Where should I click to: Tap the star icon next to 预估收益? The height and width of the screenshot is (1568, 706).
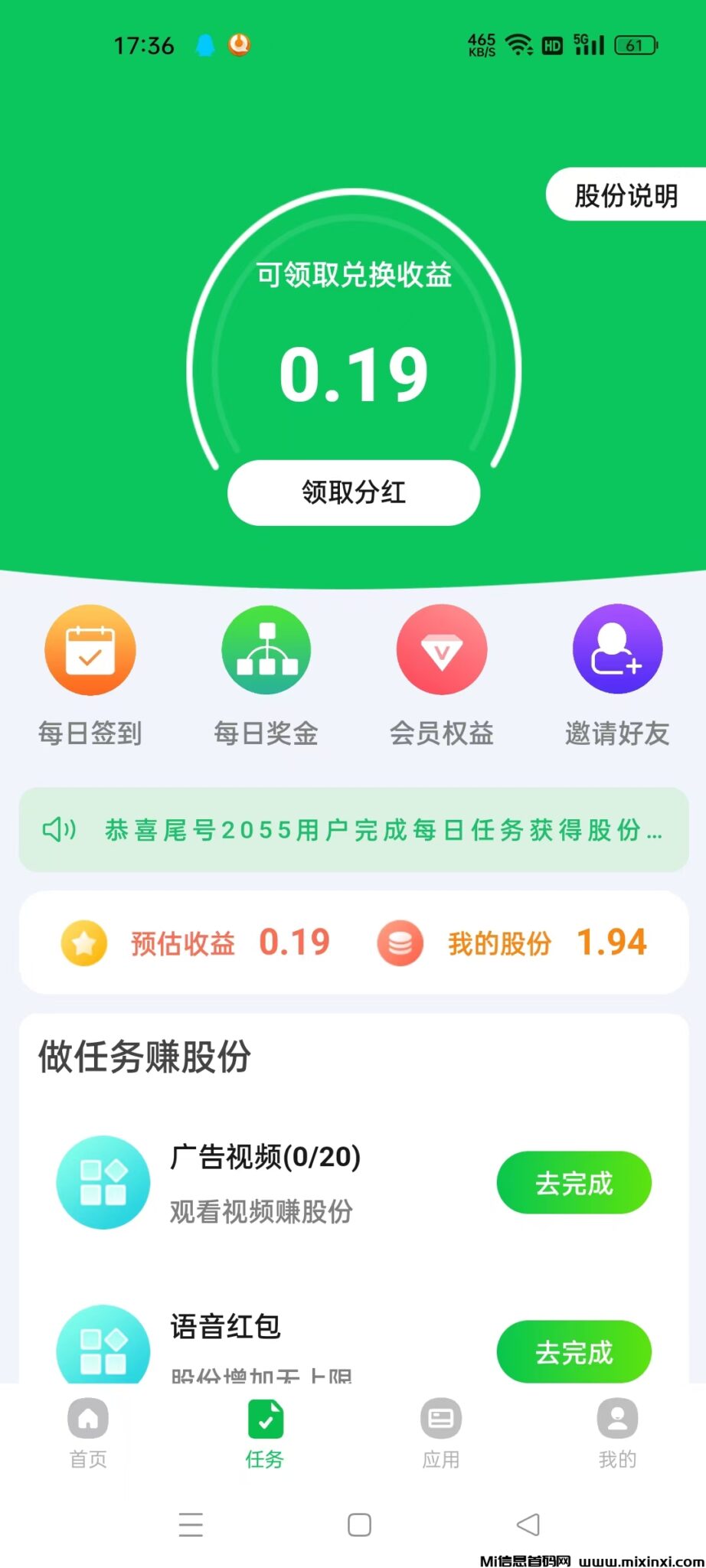(x=84, y=942)
